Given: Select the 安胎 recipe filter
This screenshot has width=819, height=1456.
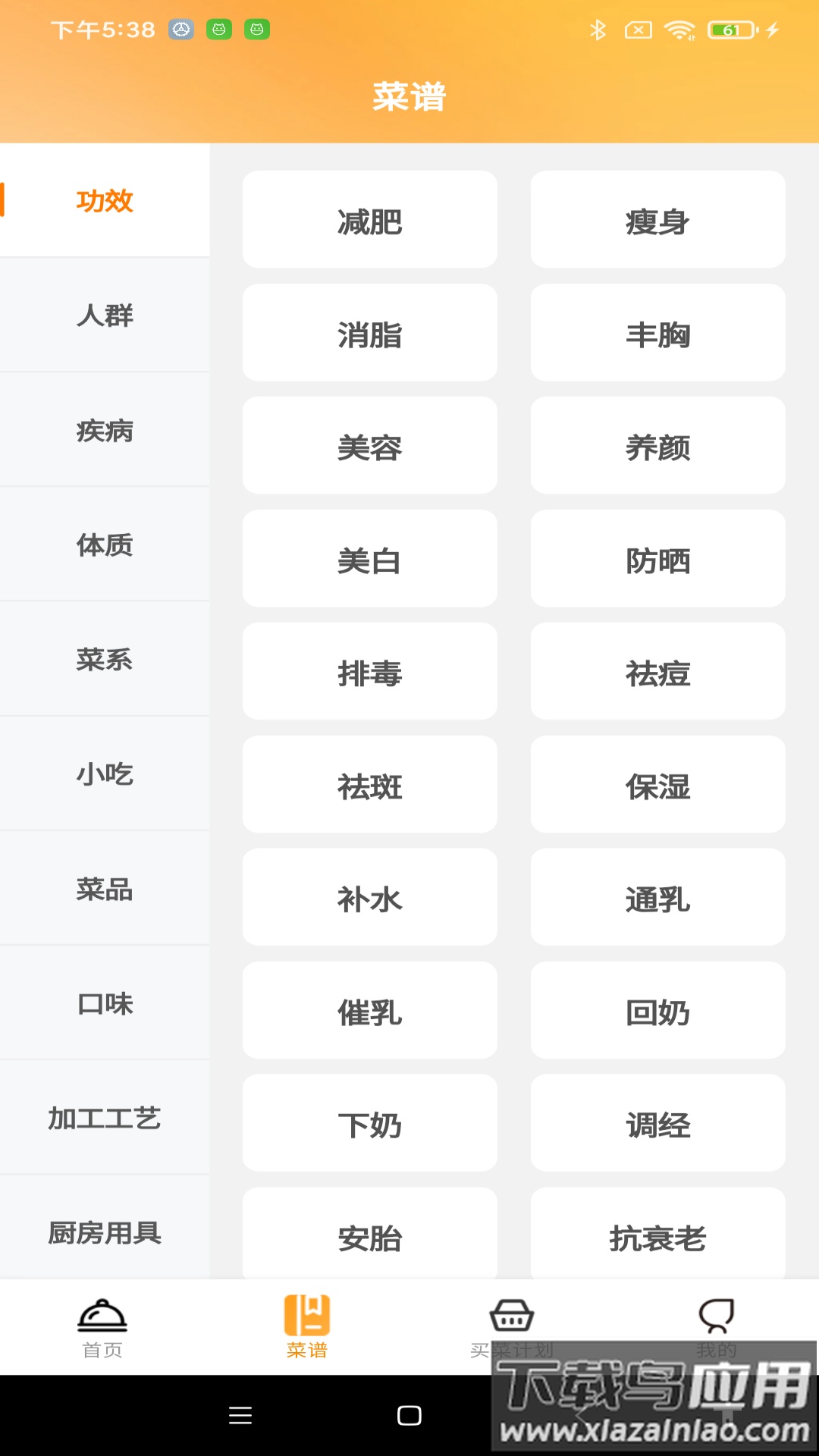Looking at the screenshot, I should pos(369,1236).
